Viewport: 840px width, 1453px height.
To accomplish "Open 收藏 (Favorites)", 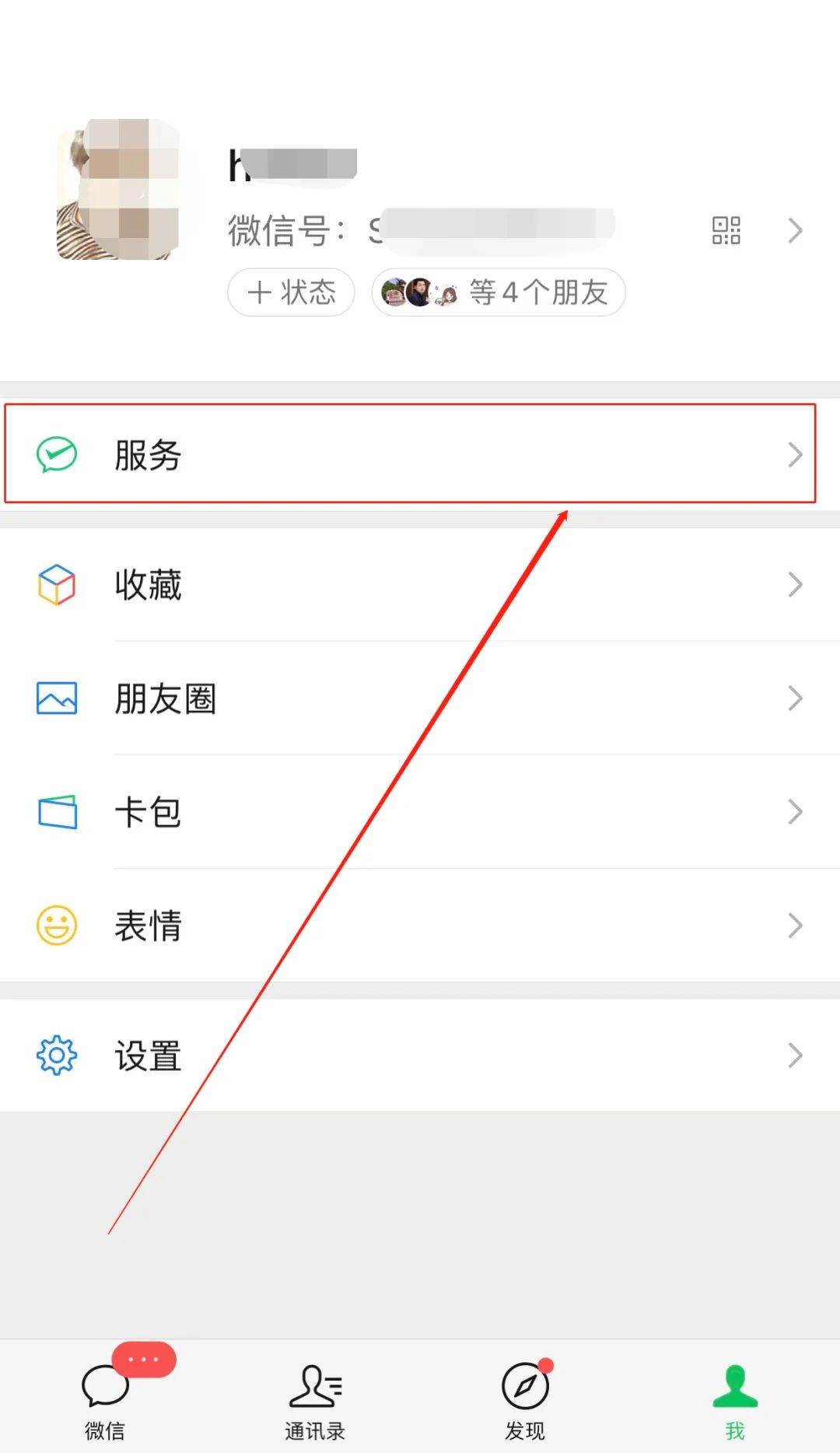I will click(420, 585).
